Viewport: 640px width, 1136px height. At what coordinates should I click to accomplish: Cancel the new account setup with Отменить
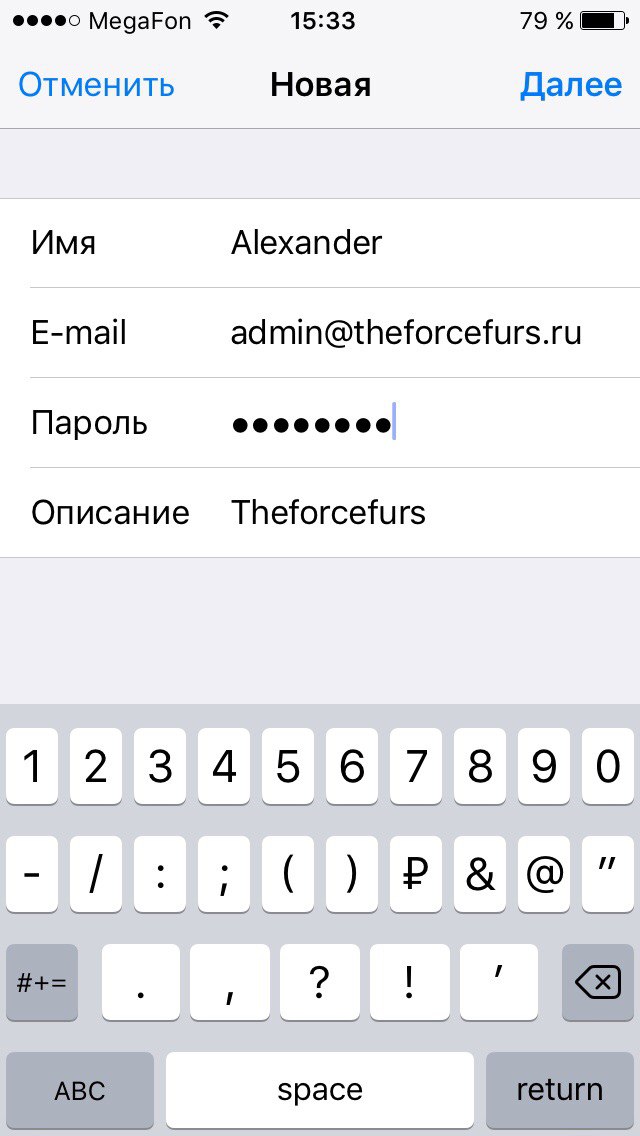click(x=96, y=85)
